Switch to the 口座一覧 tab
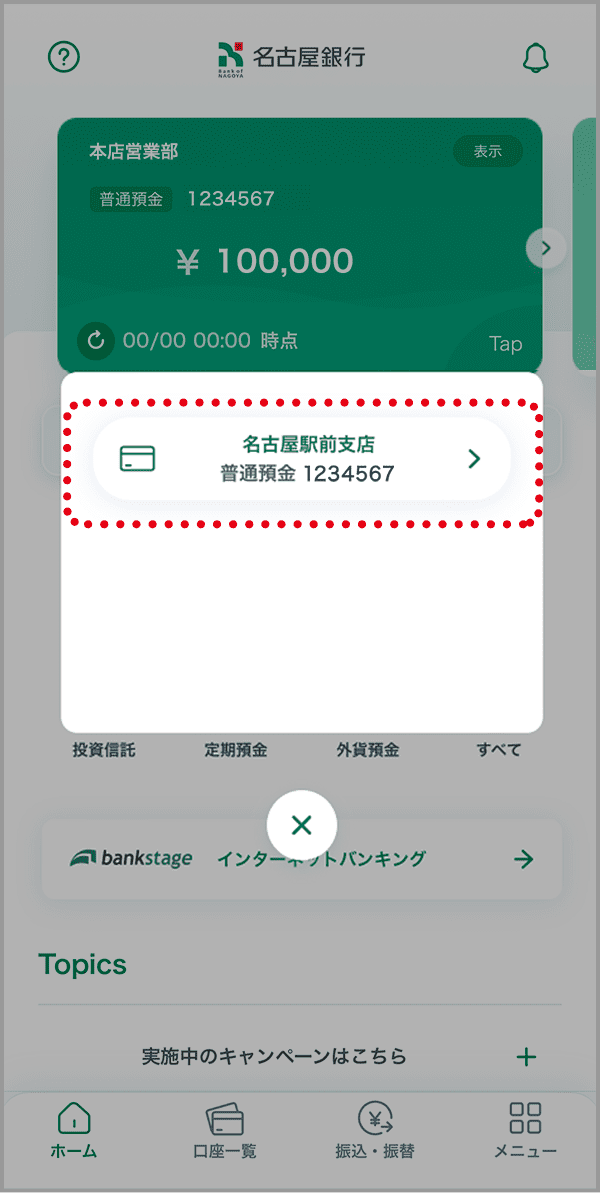 tap(225, 1131)
